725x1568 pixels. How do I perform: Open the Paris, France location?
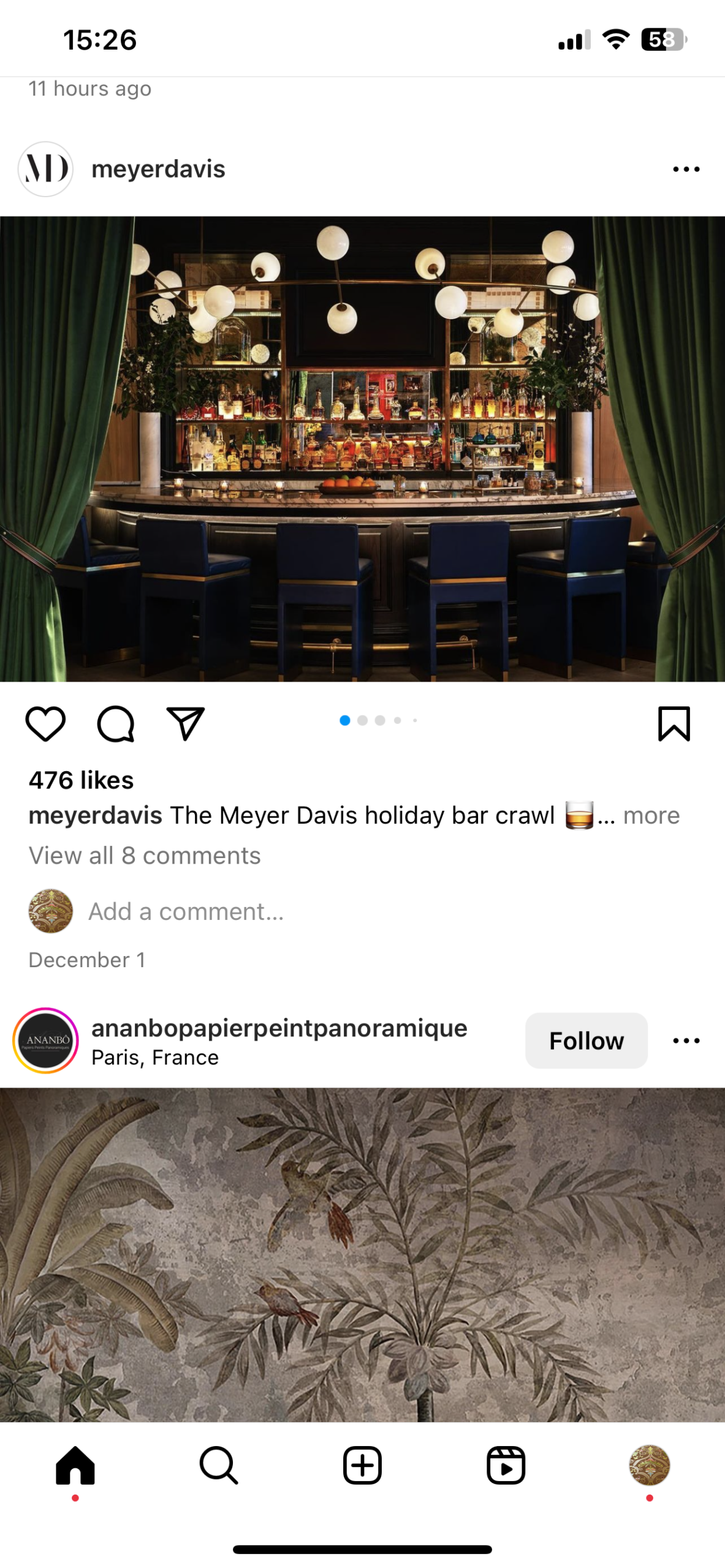(155, 1058)
